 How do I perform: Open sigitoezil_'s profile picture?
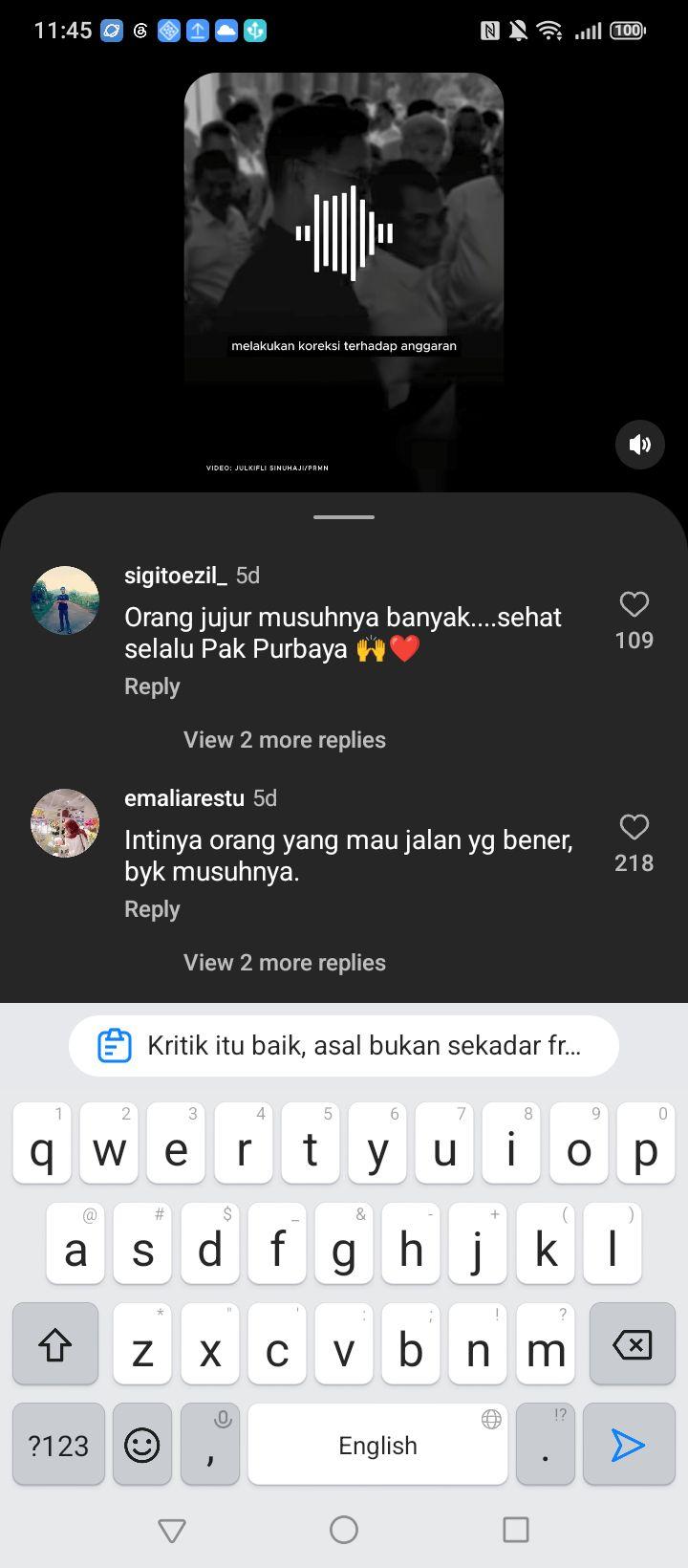tap(65, 600)
